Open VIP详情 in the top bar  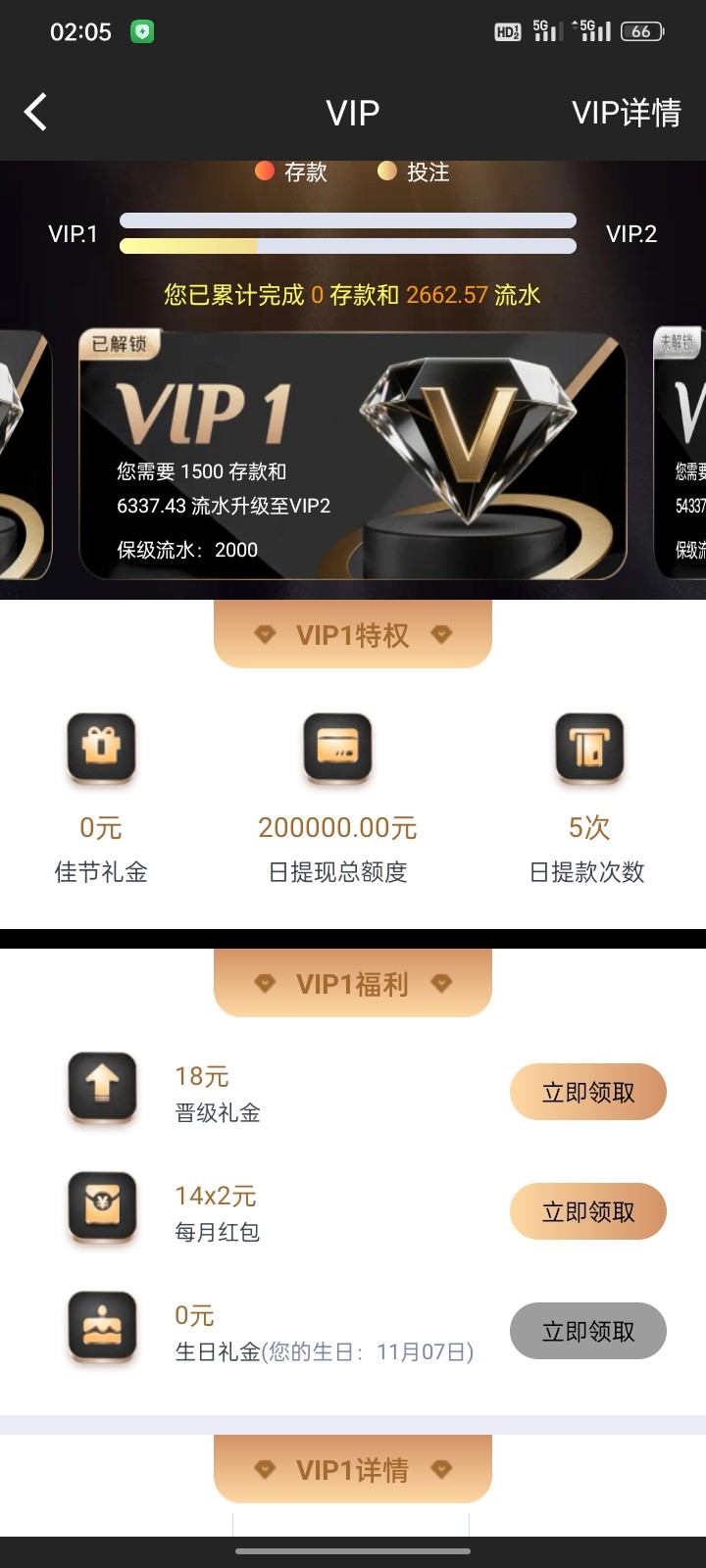[x=626, y=113]
